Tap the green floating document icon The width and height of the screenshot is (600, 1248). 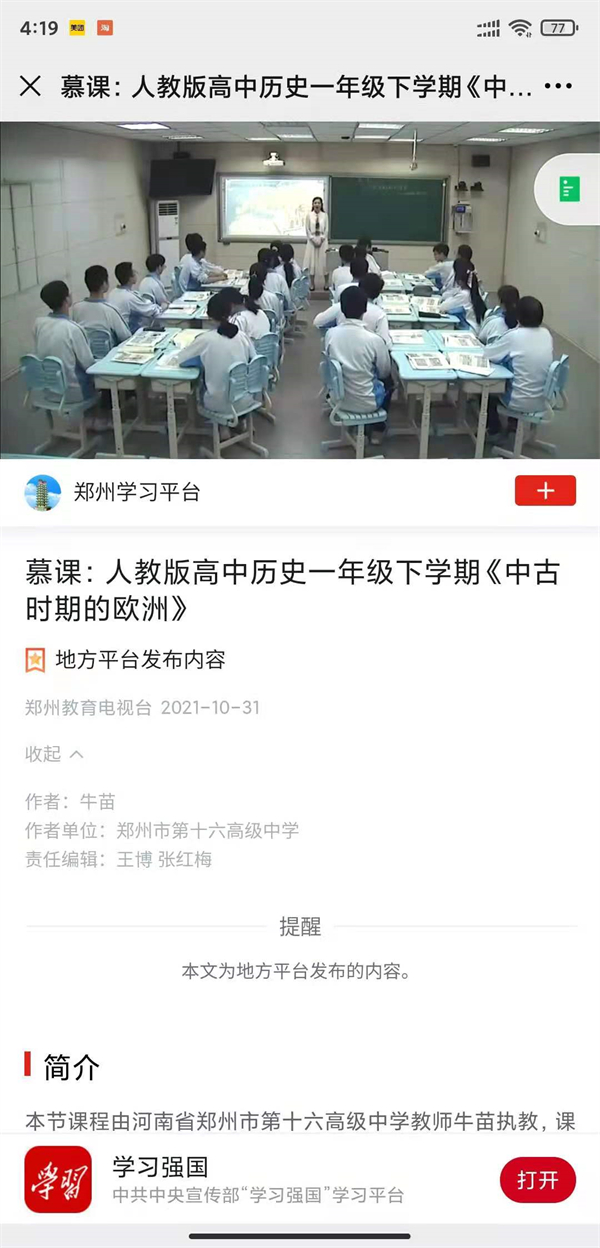coord(570,189)
